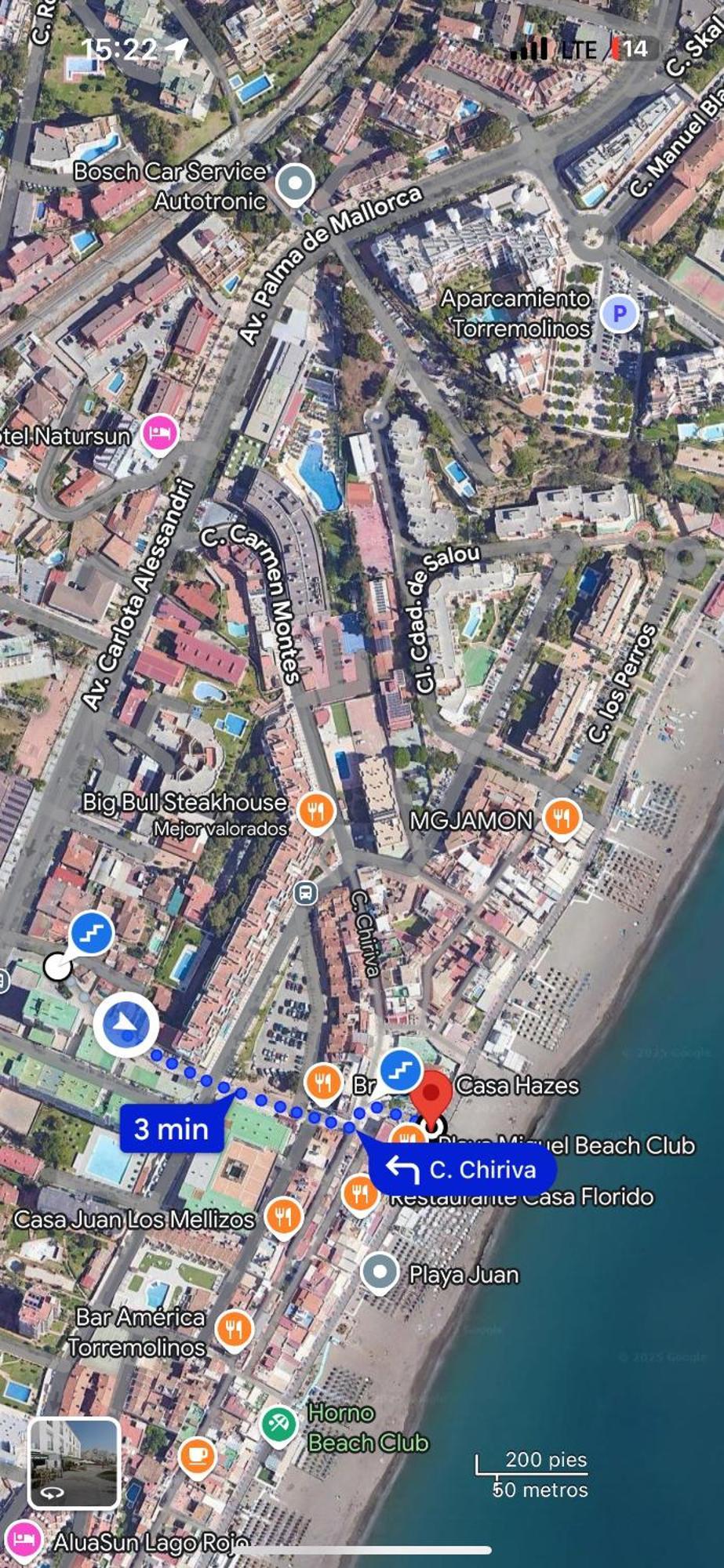Open the café marker near Street View thumbnail
Image resolution: width=724 pixels, height=1568 pixels.
tap(197, 1456)
